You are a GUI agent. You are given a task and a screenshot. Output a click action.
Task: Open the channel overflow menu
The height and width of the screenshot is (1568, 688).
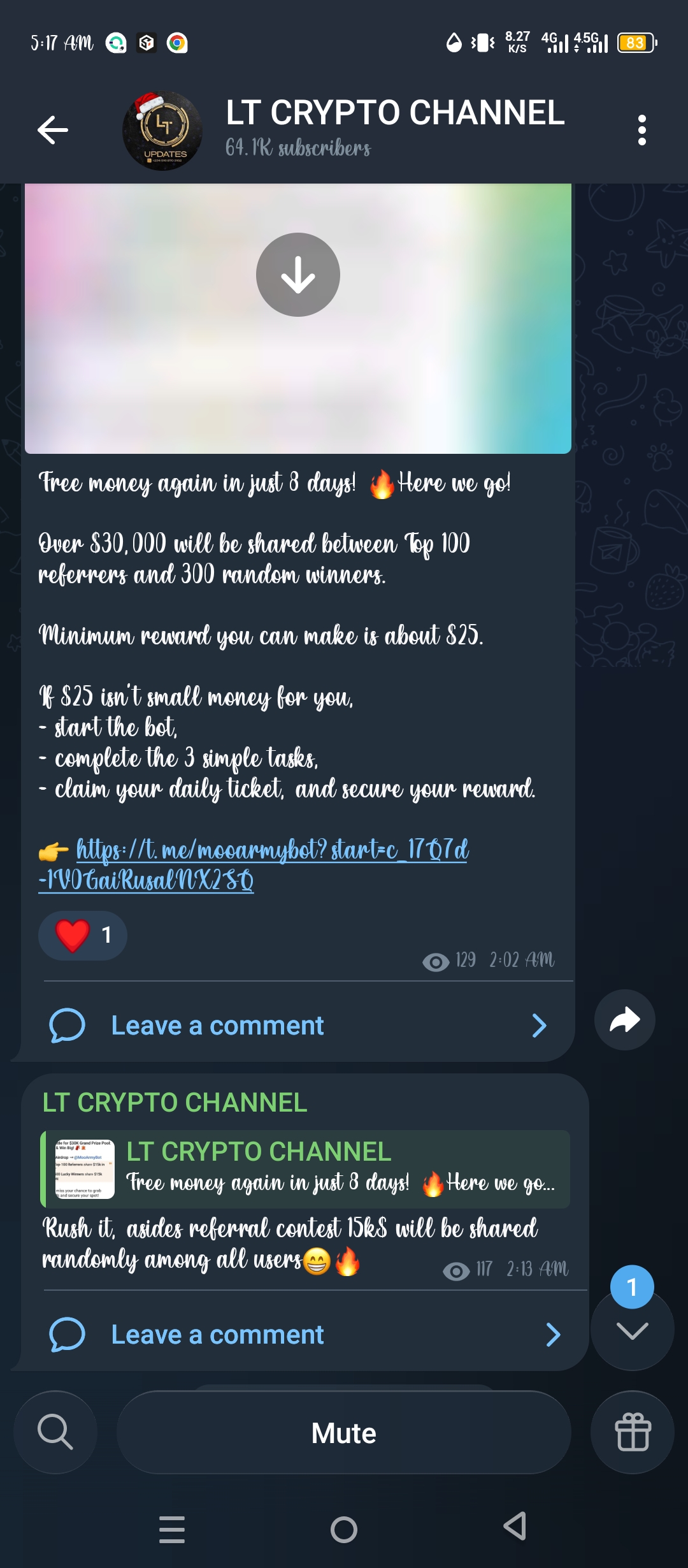641,130
